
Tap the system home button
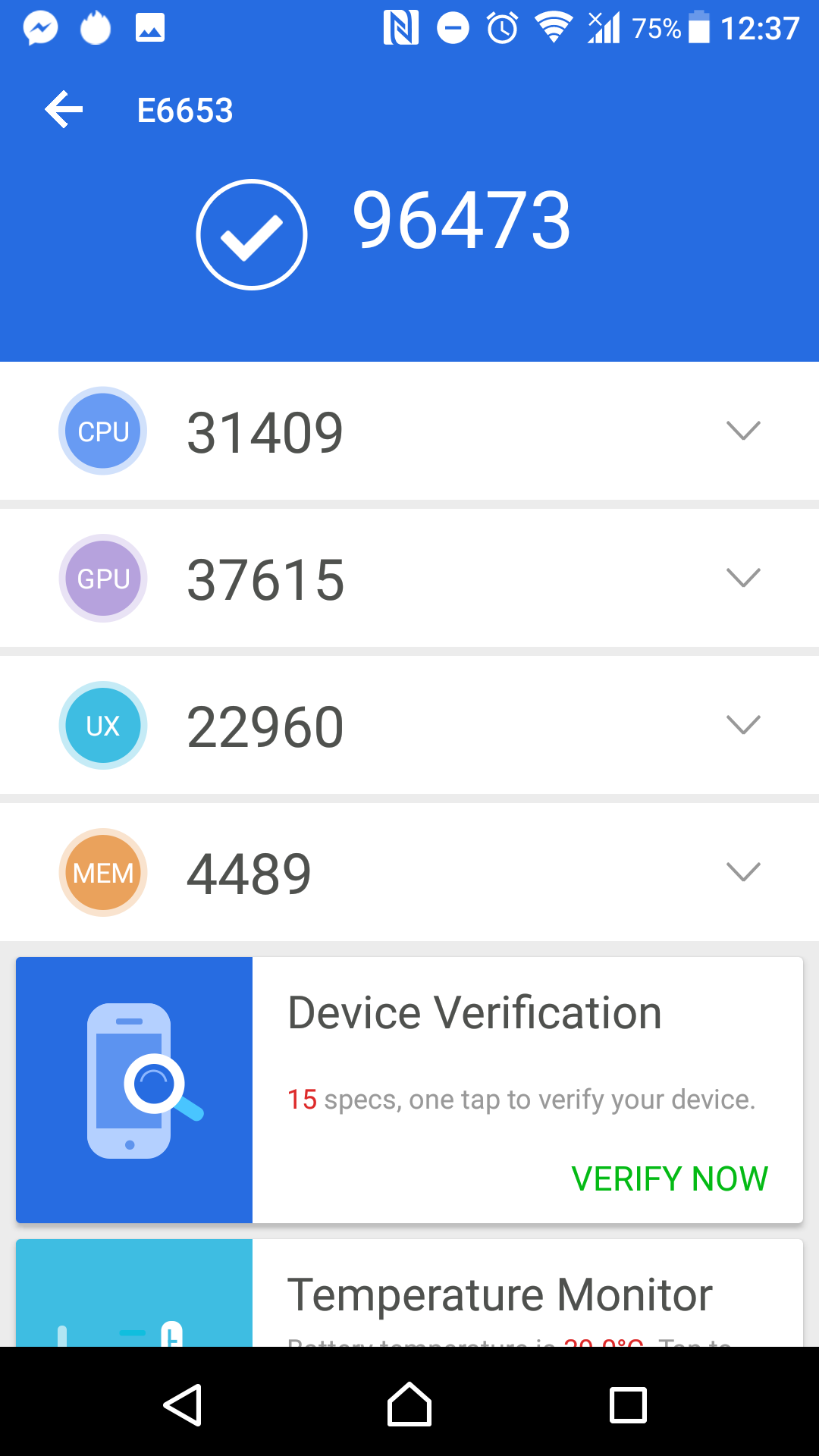pos(409,1405)
